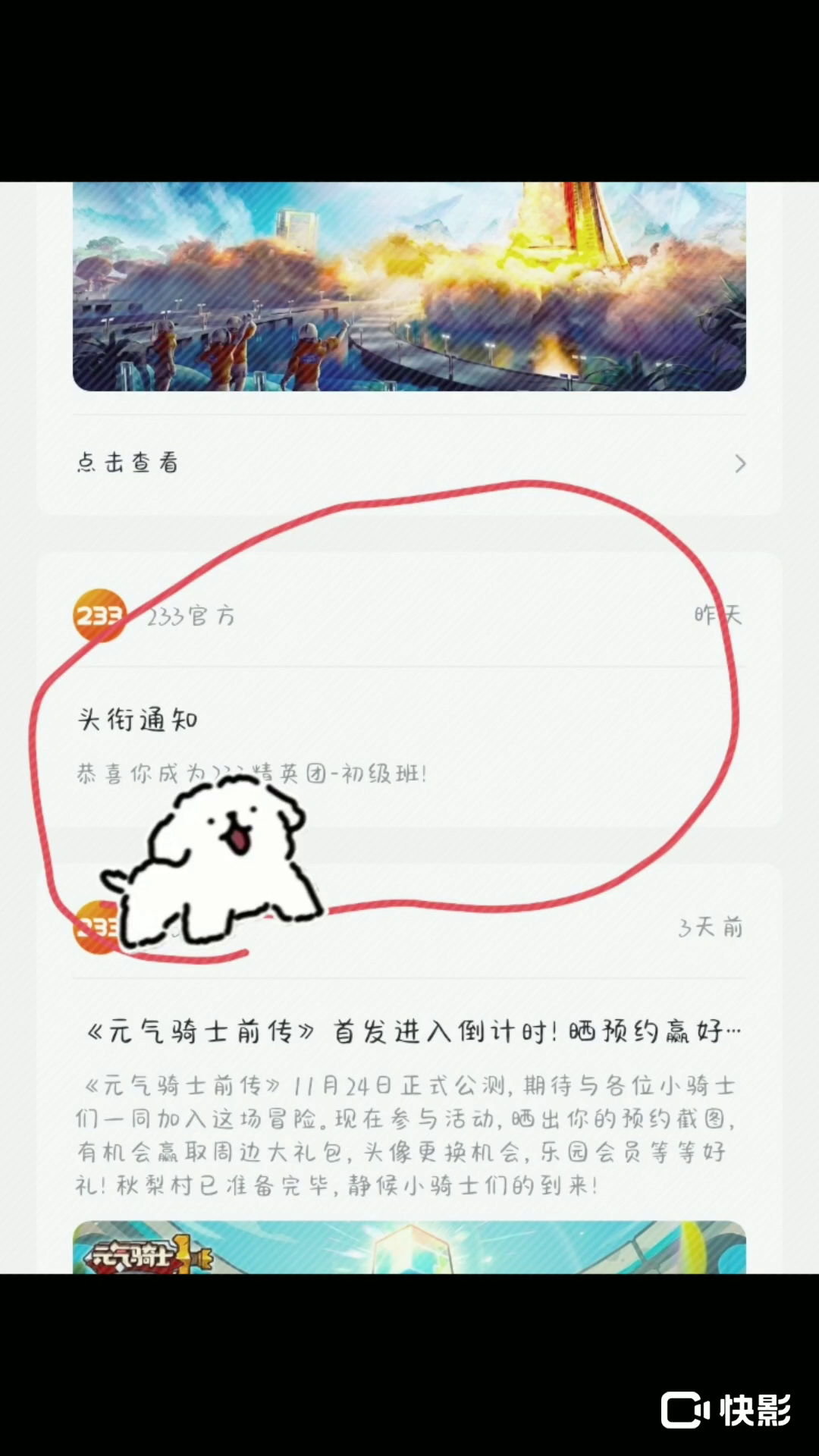Open the 点击查看 link row
The image size is (819, 1456).
coord(409,463)
